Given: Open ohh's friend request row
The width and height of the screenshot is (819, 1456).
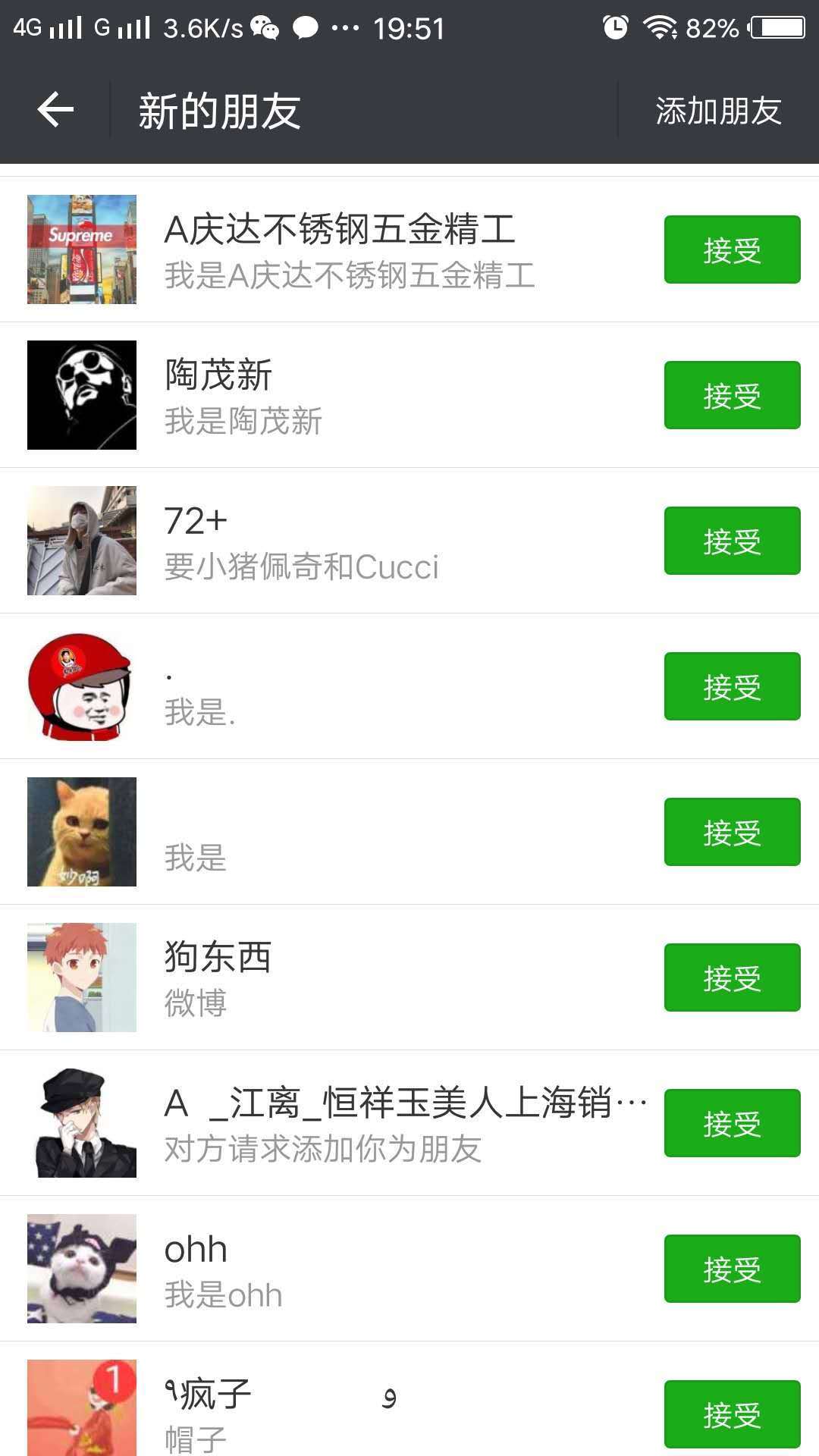Looking at the screenshot, I should 341,1269.
